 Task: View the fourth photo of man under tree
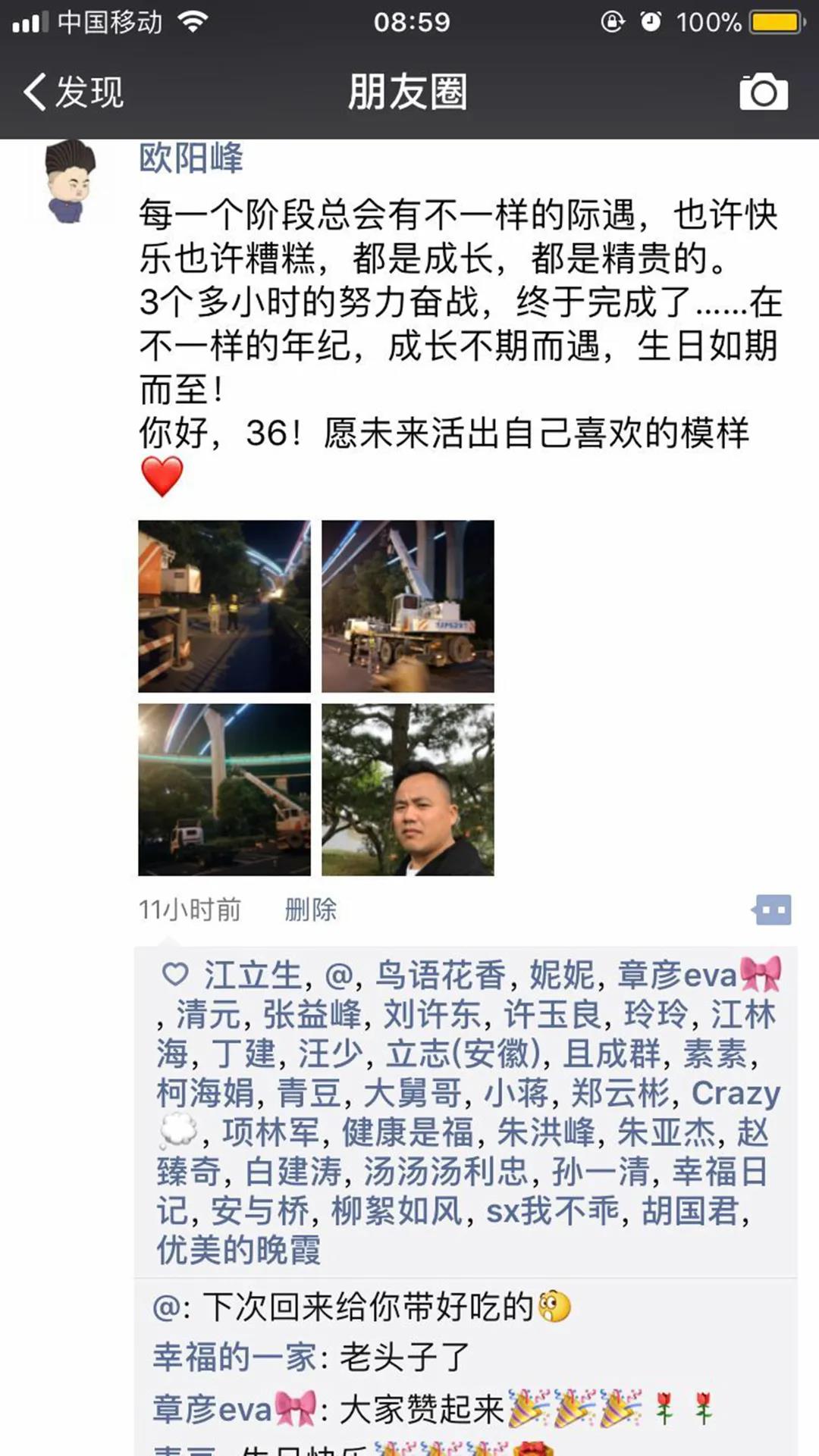(407, 789)
